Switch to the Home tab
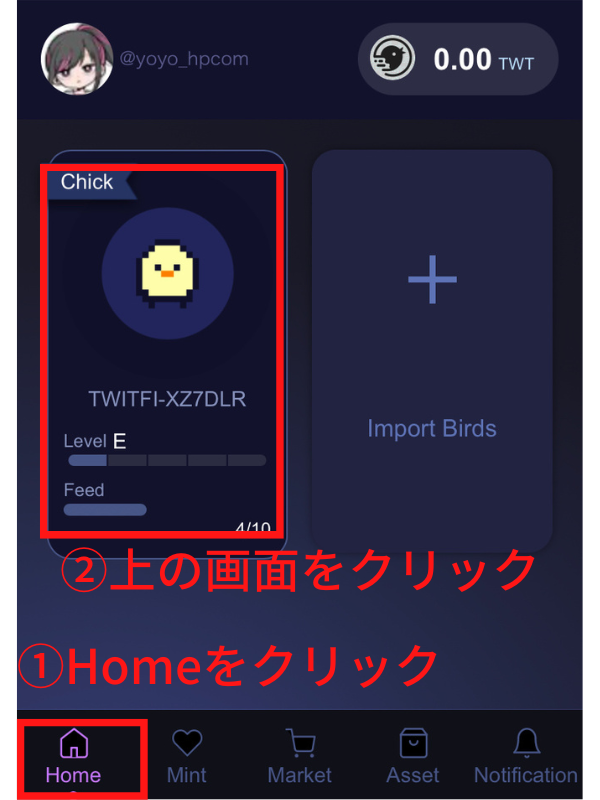Image resolution: width=600 pixels, height=800 pixels. 74,757
